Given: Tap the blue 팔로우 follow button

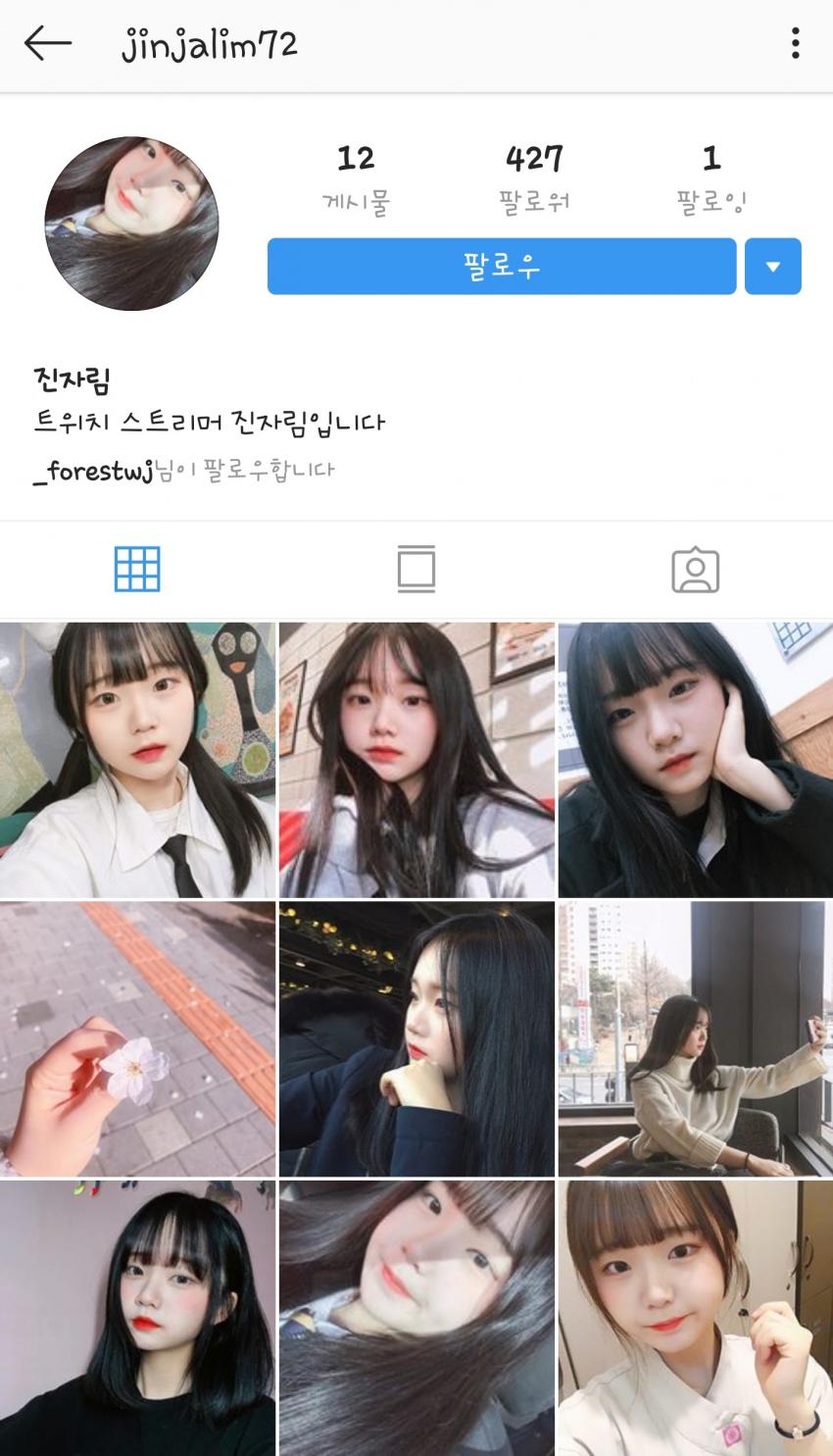Looking at the screenshot, I should [502, 266].
